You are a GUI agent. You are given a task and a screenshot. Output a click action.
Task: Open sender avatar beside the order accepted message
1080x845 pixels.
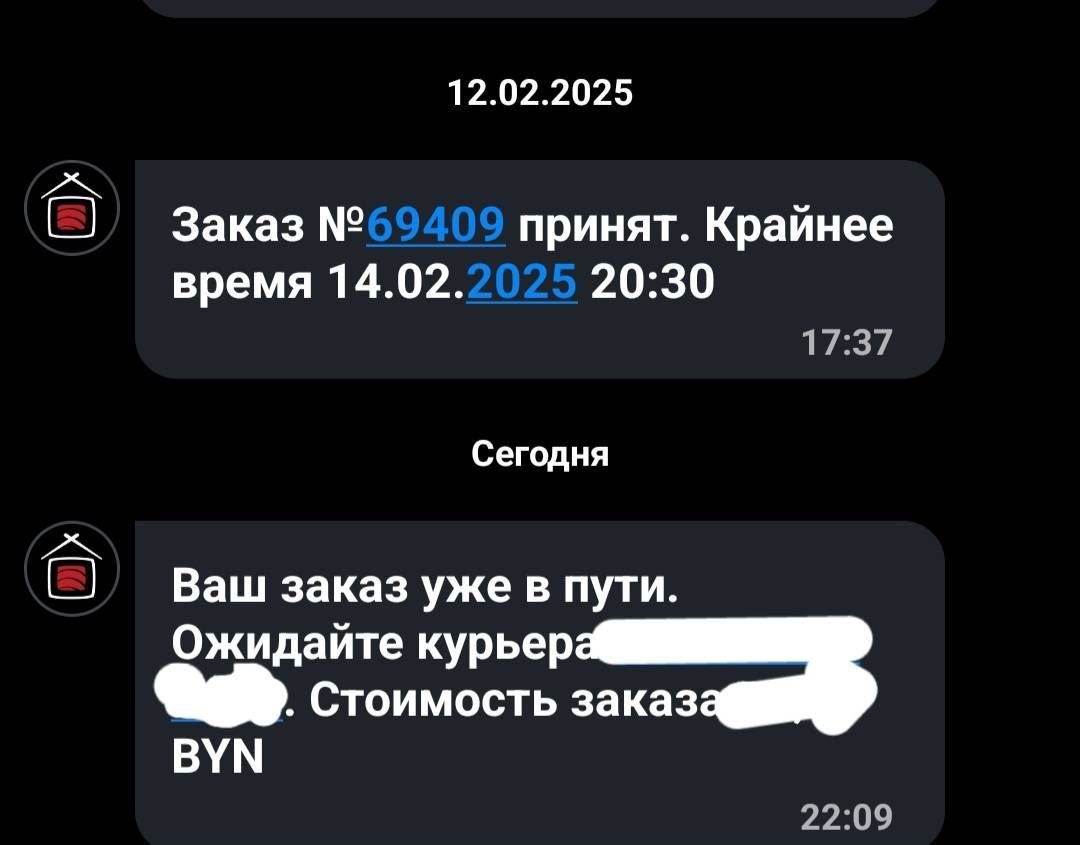click(x=71, y=208)
